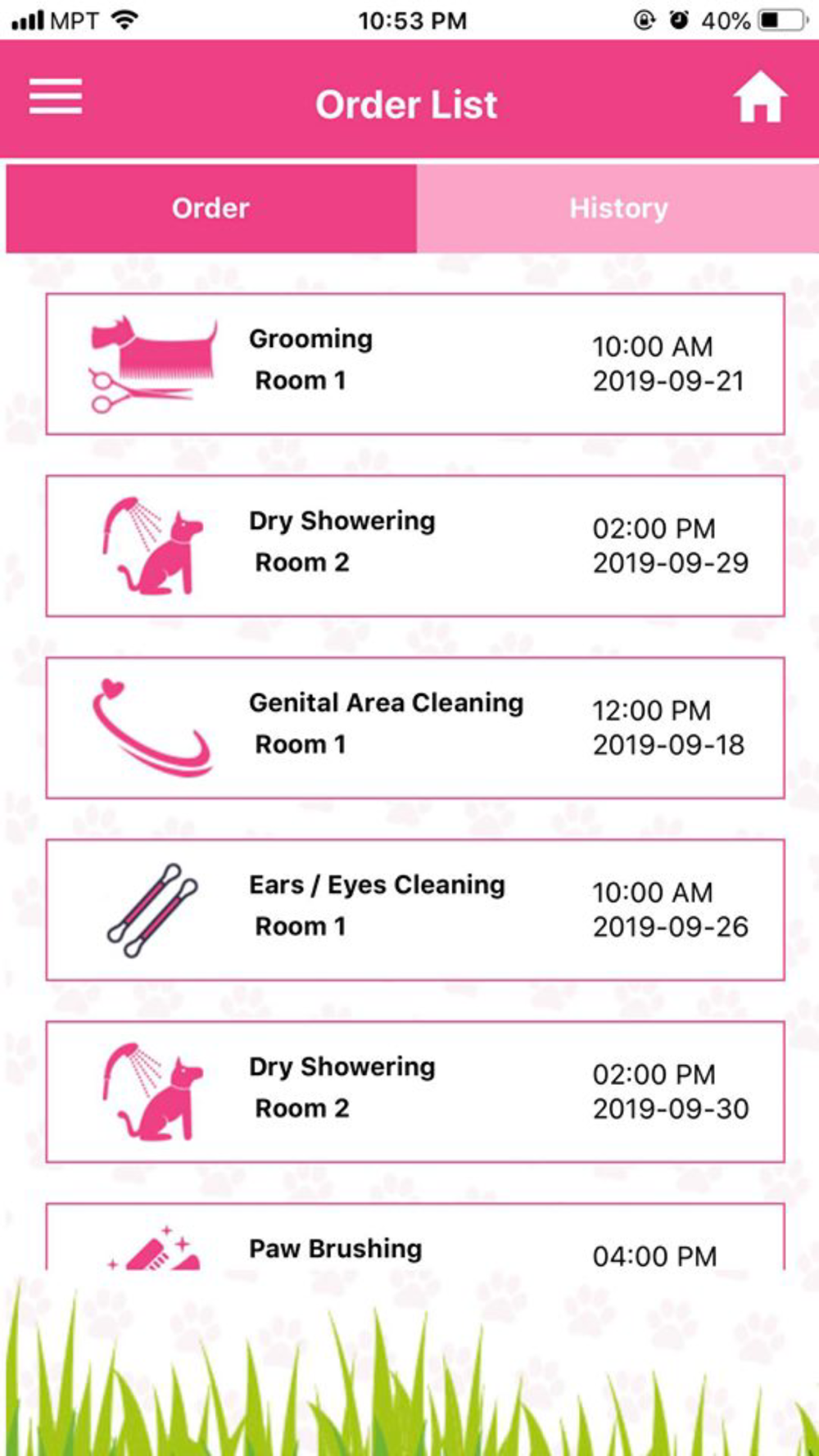View the Genital Area Cleaning order
Viewport: 819px width, 1456px height.
(x=415, y=727)
